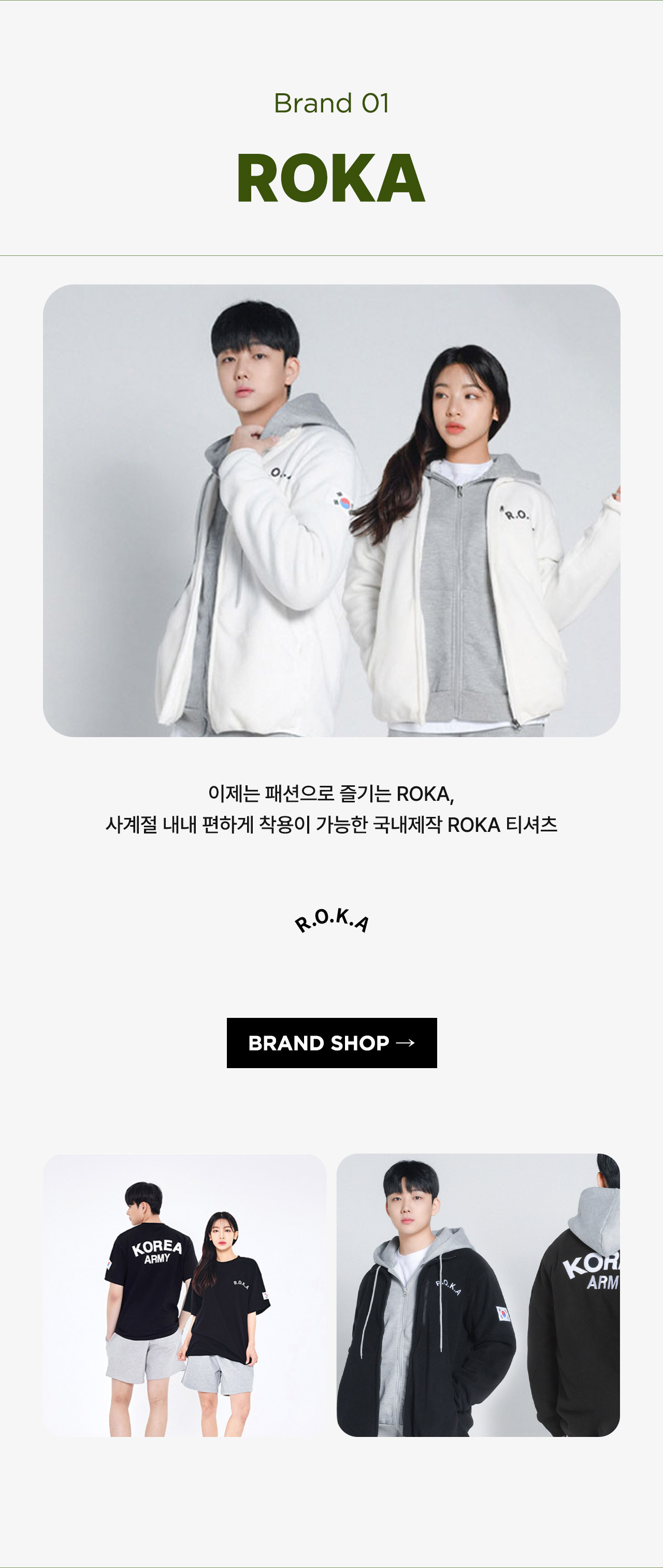
Task: Open the large photo of the couple in white fleece jackets
Action: 331,510
